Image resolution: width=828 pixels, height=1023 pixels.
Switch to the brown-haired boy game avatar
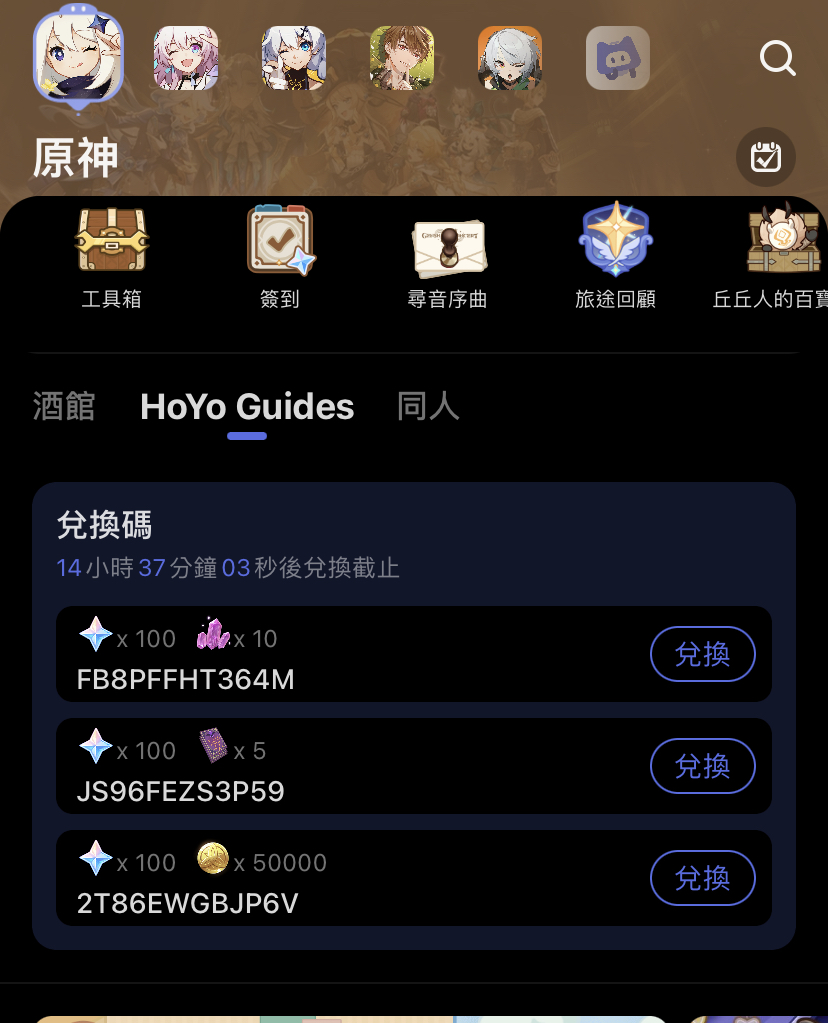(x=402, y=58)
